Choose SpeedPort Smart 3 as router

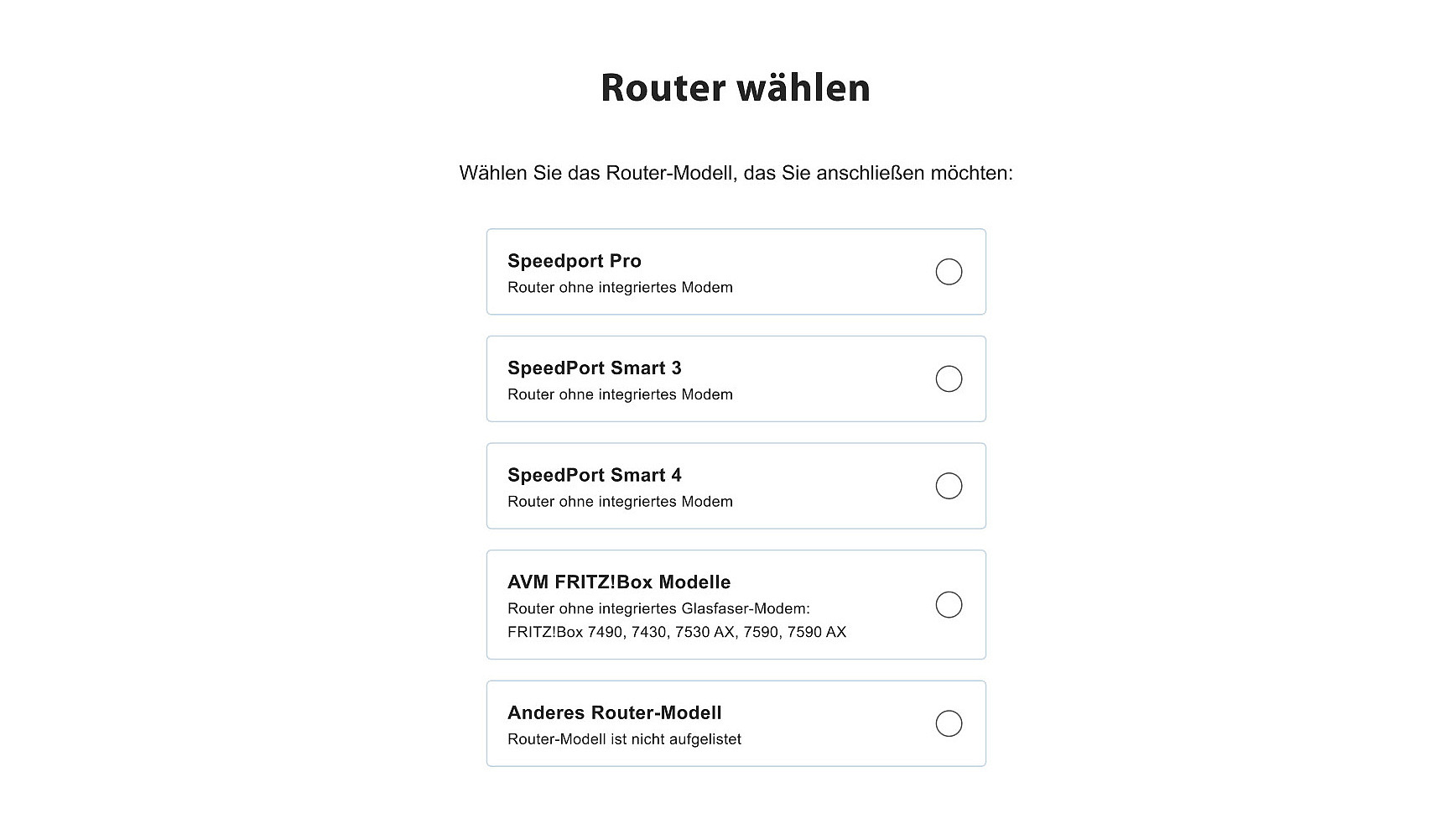coord(949,378)
